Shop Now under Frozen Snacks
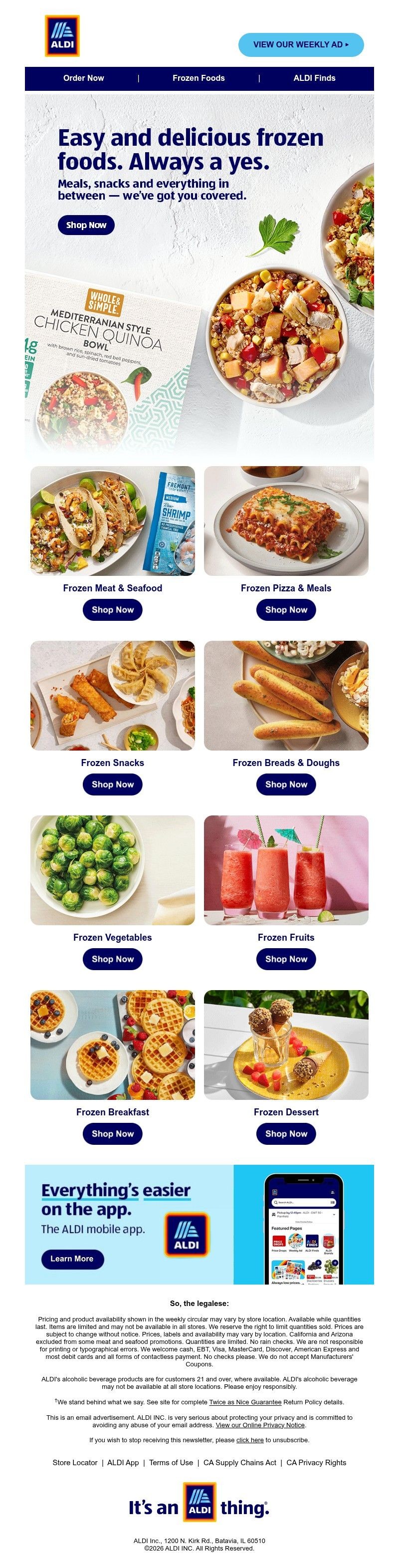This screenshot has height=1568, width=399. click(113, 784)
